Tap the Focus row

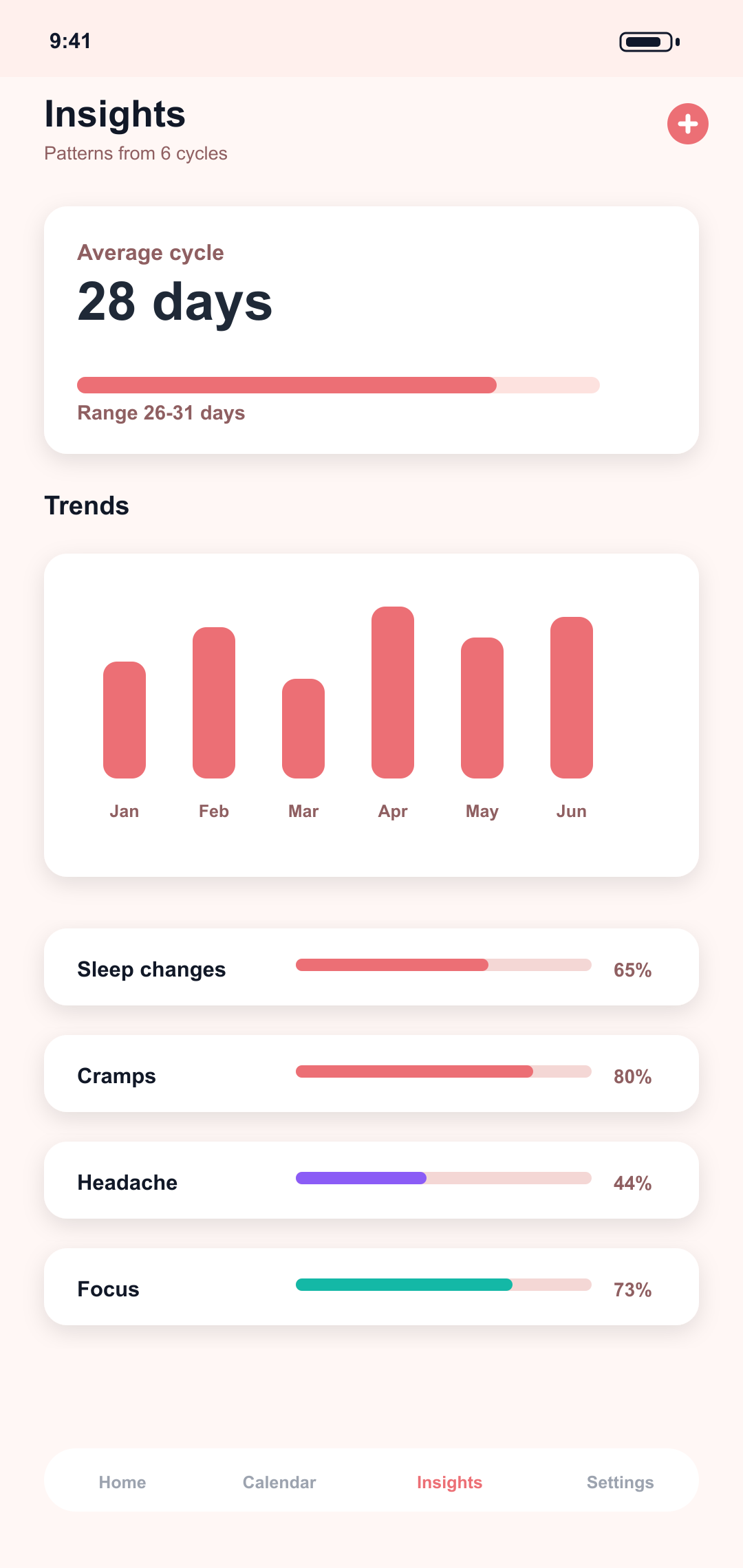(371, 1287)
